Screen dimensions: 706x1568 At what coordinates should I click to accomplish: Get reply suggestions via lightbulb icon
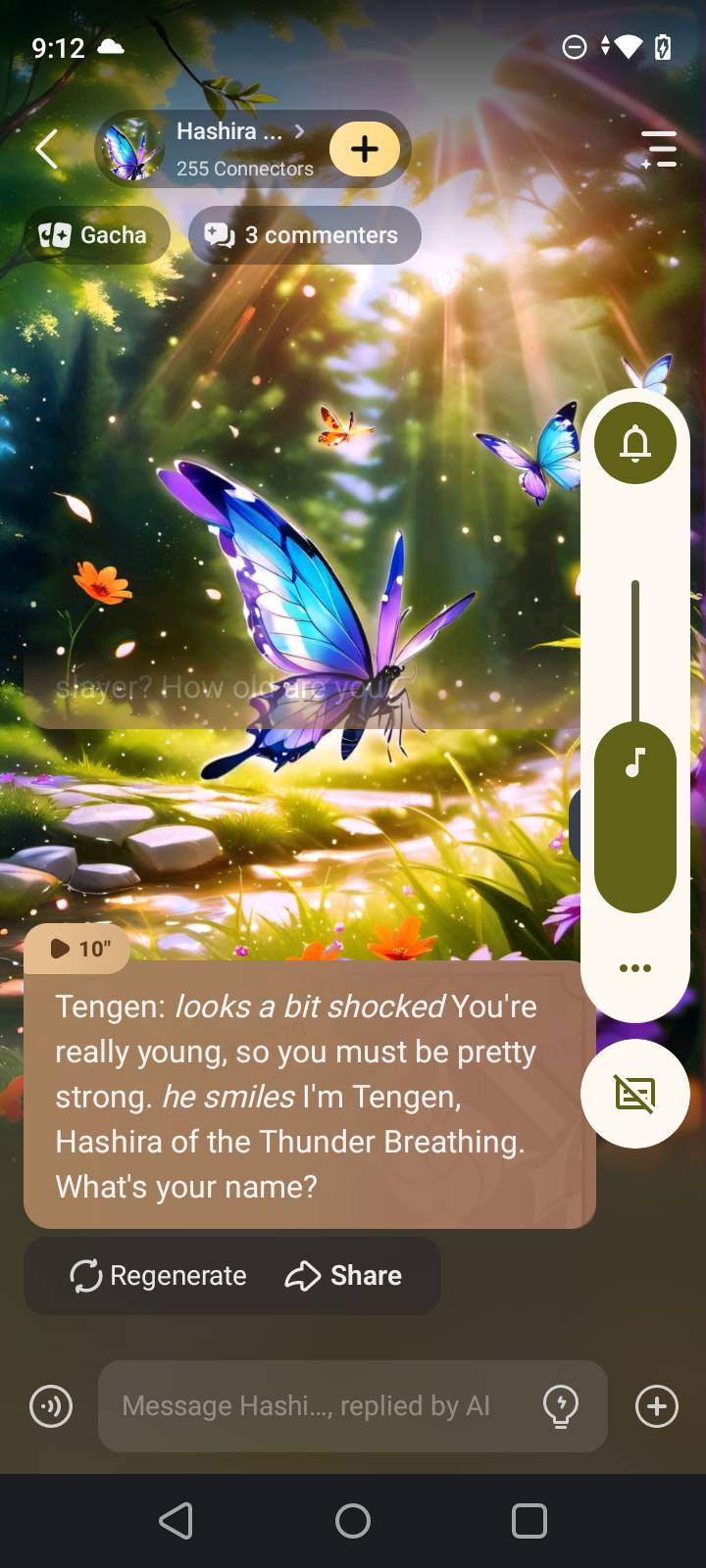point(561,1406)
